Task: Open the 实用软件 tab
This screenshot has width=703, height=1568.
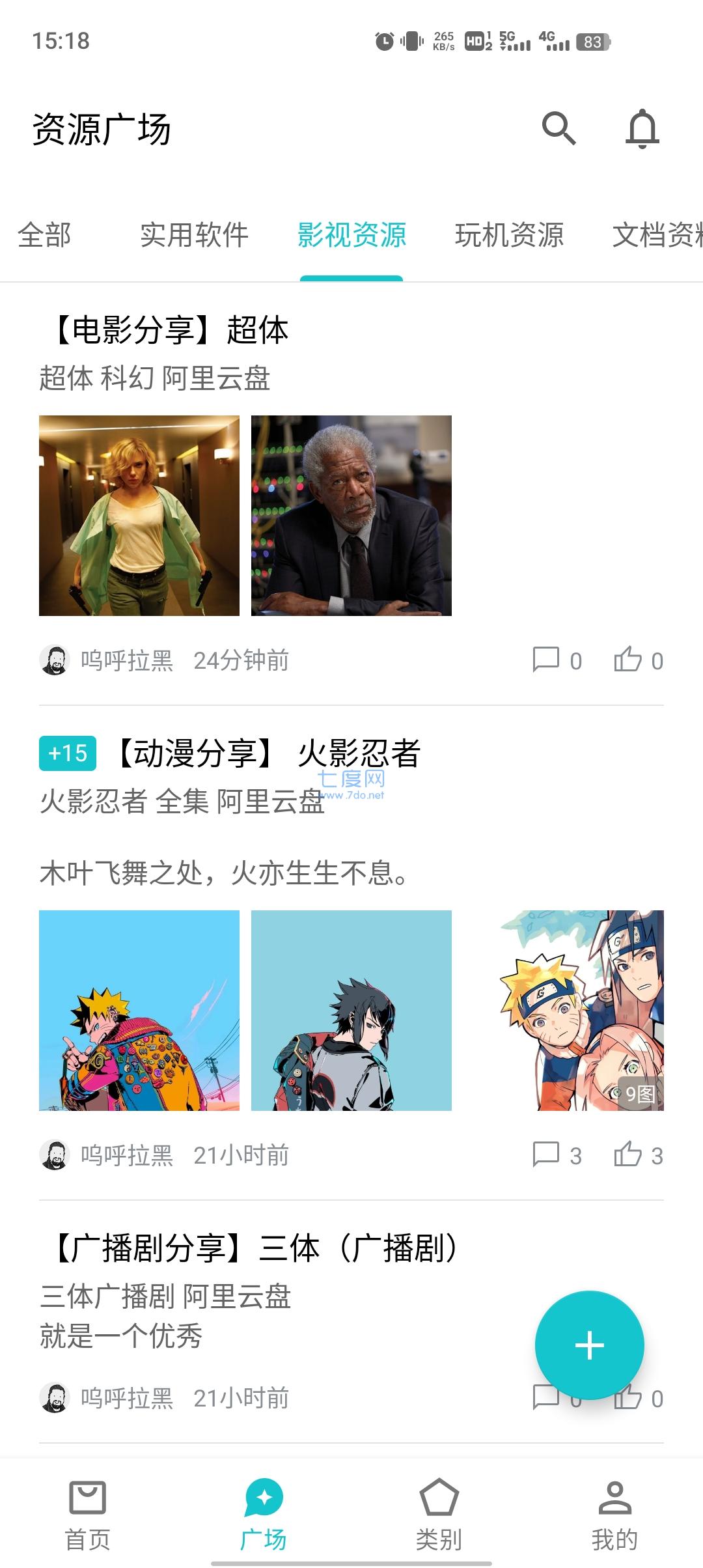Action: [x=195, y=237]
